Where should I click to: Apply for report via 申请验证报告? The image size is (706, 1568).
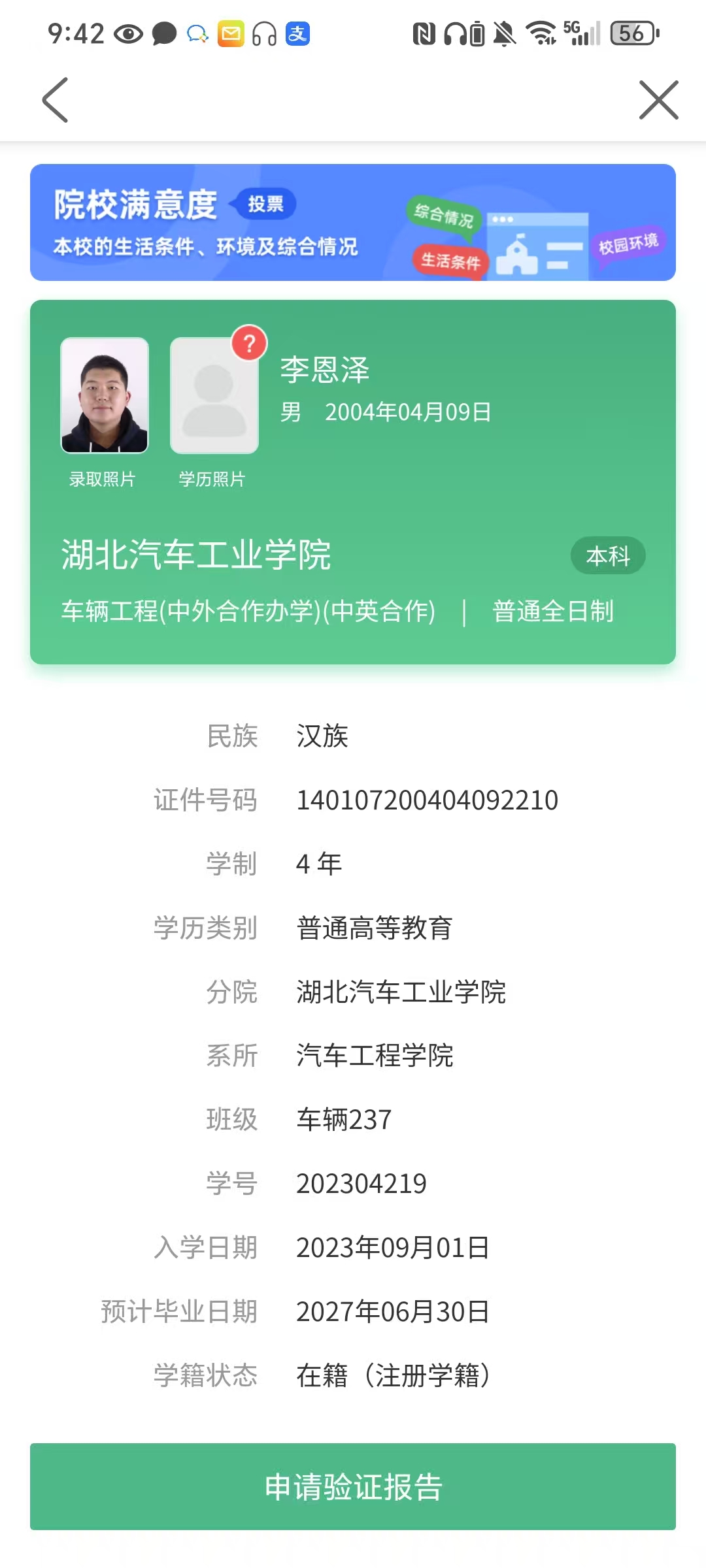tap(353, 1487)
